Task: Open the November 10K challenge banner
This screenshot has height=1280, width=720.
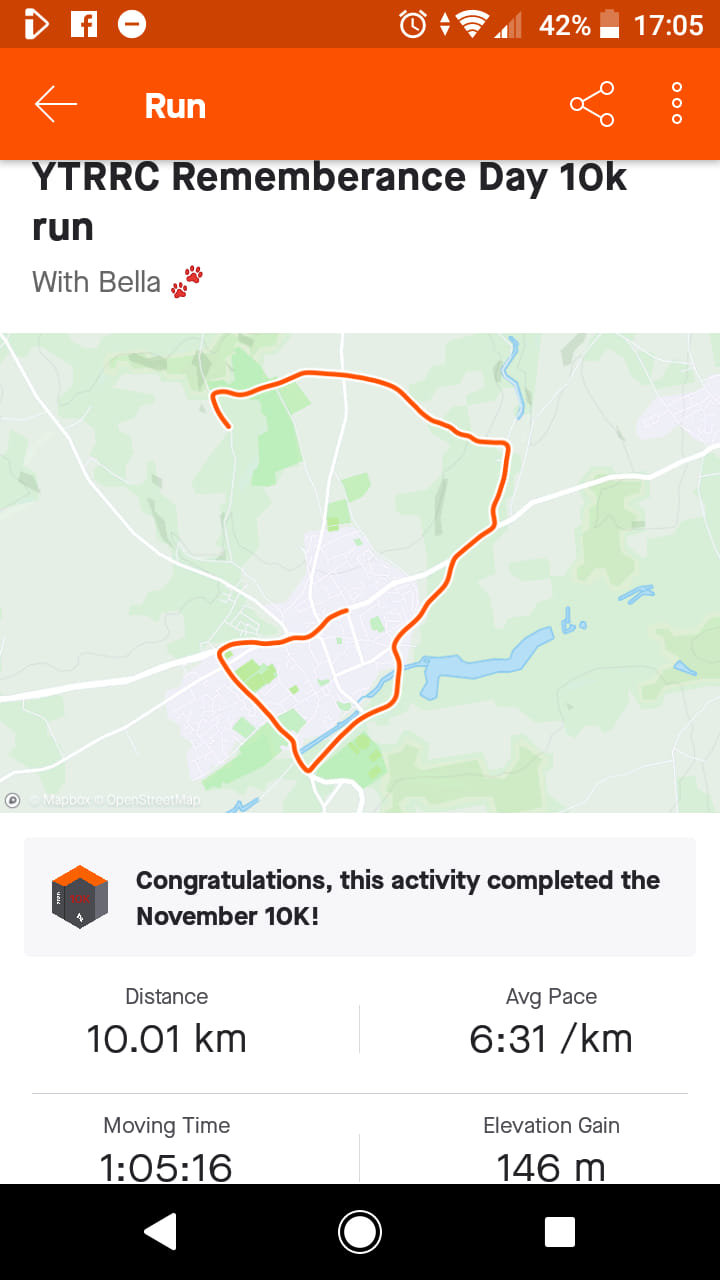Action: point(360,897)
